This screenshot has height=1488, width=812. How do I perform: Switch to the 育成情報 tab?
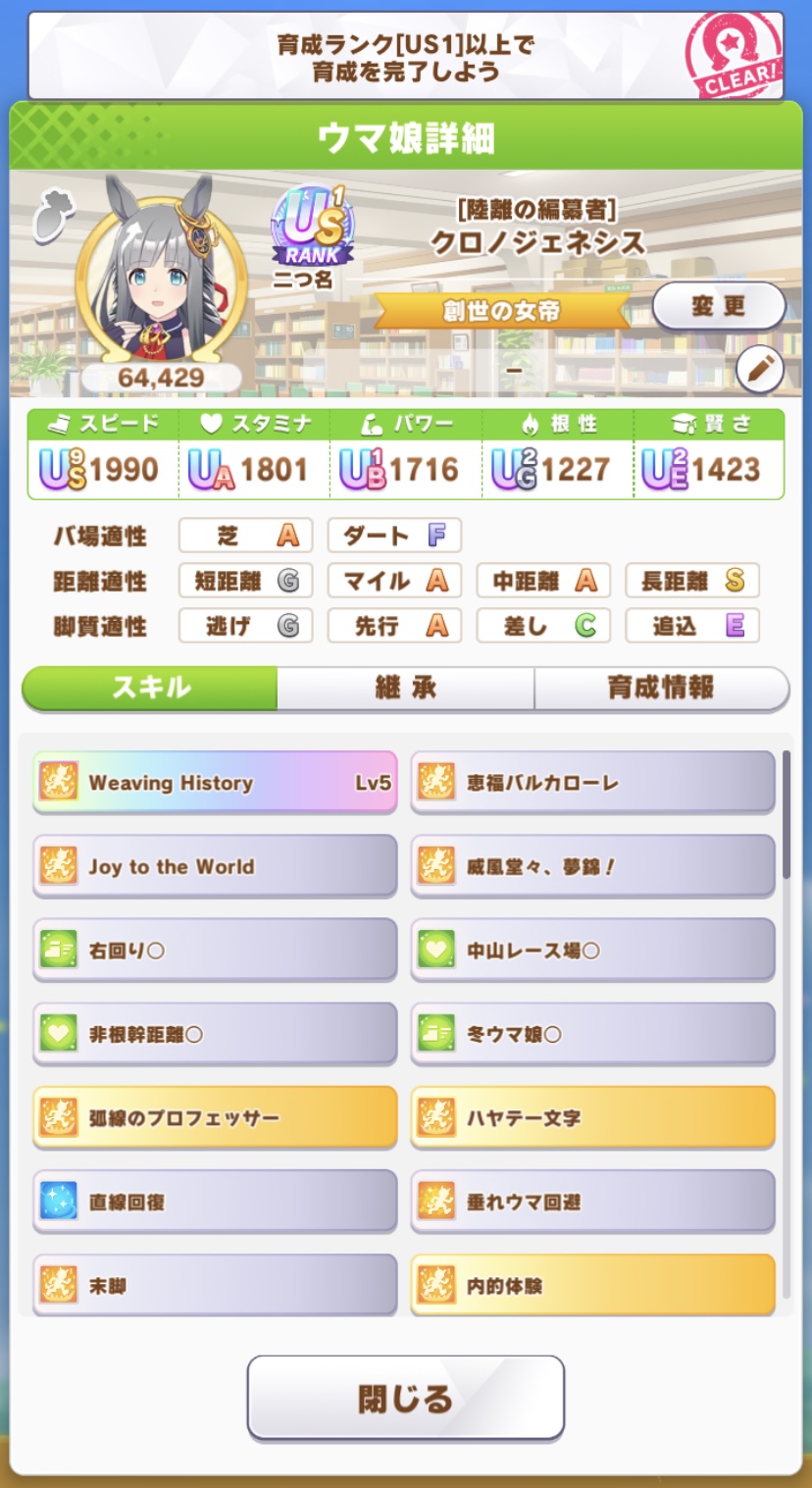[x=661, y=688]
